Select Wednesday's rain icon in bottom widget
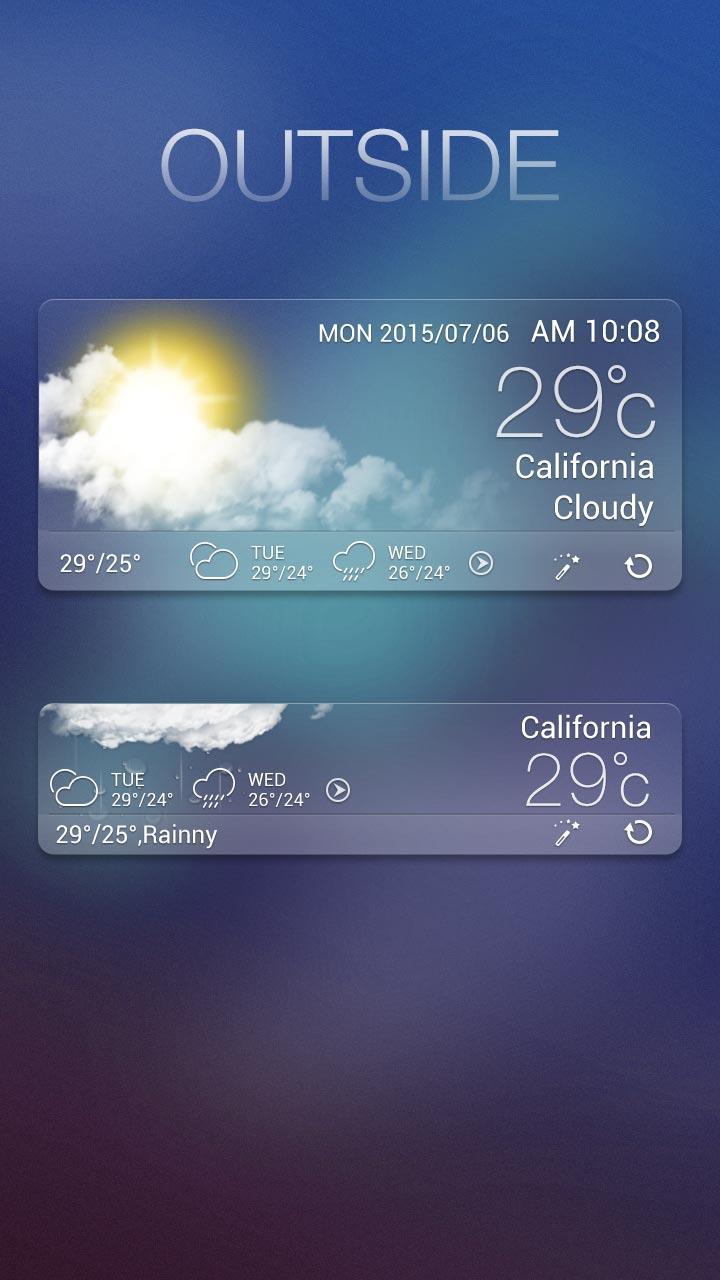This screenshot has width=720, height=1280. (x=212, y=787)
